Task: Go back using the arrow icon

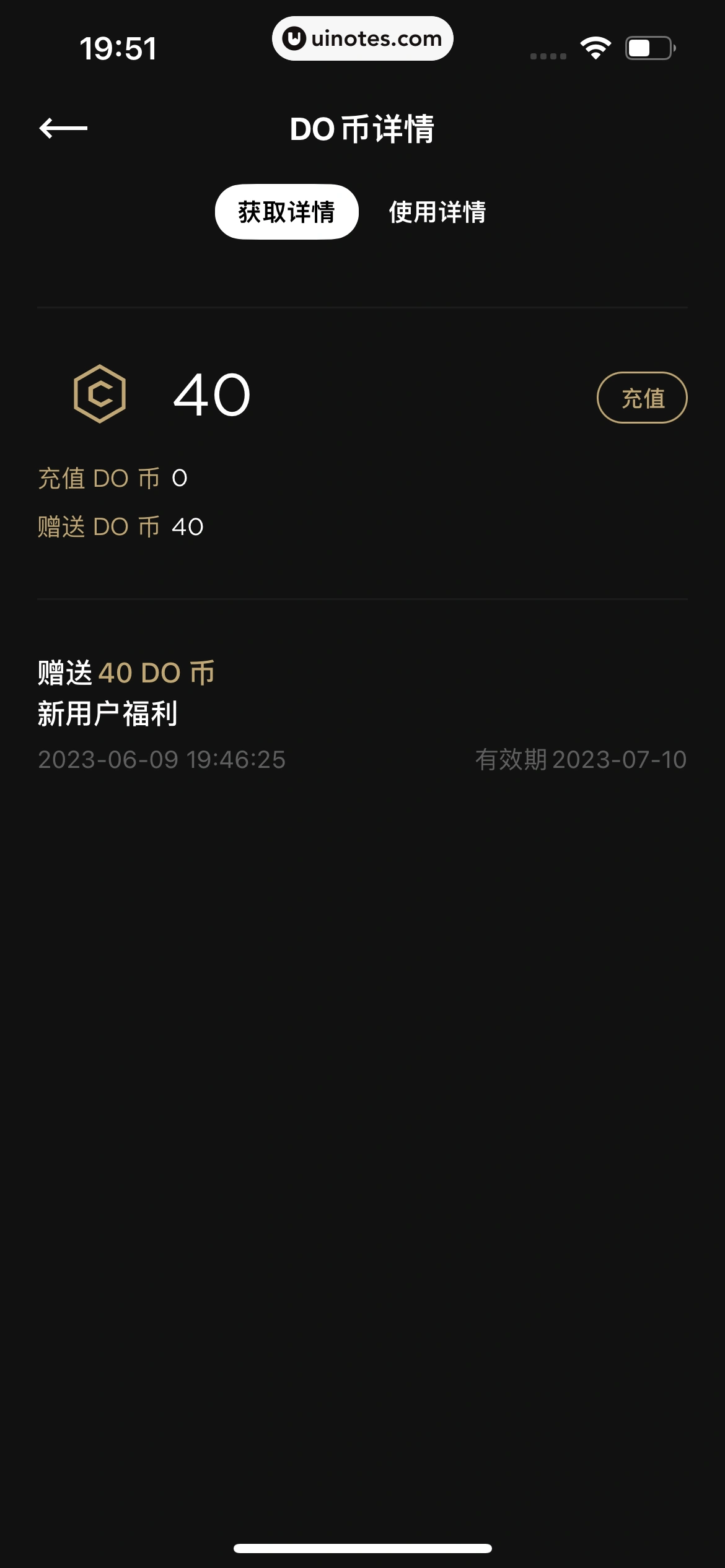Action: point(63,128)
